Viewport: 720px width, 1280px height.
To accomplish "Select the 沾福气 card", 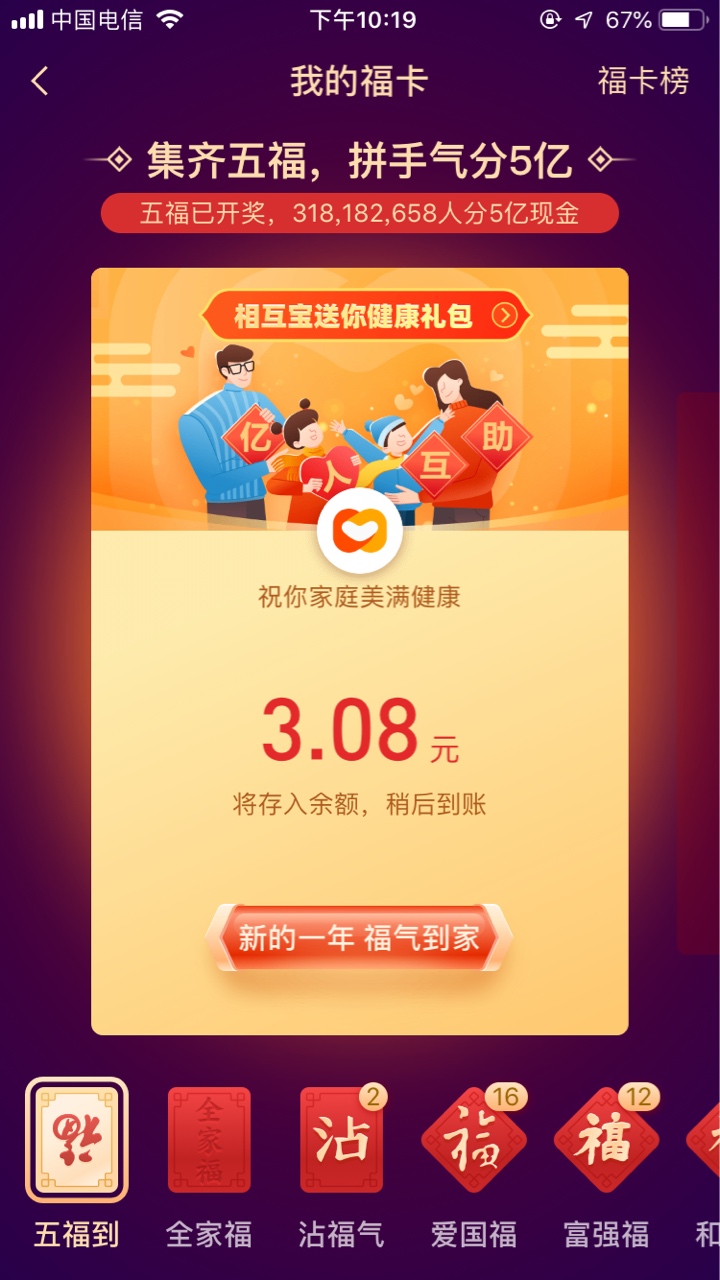I will click(x=341, y=1140).
